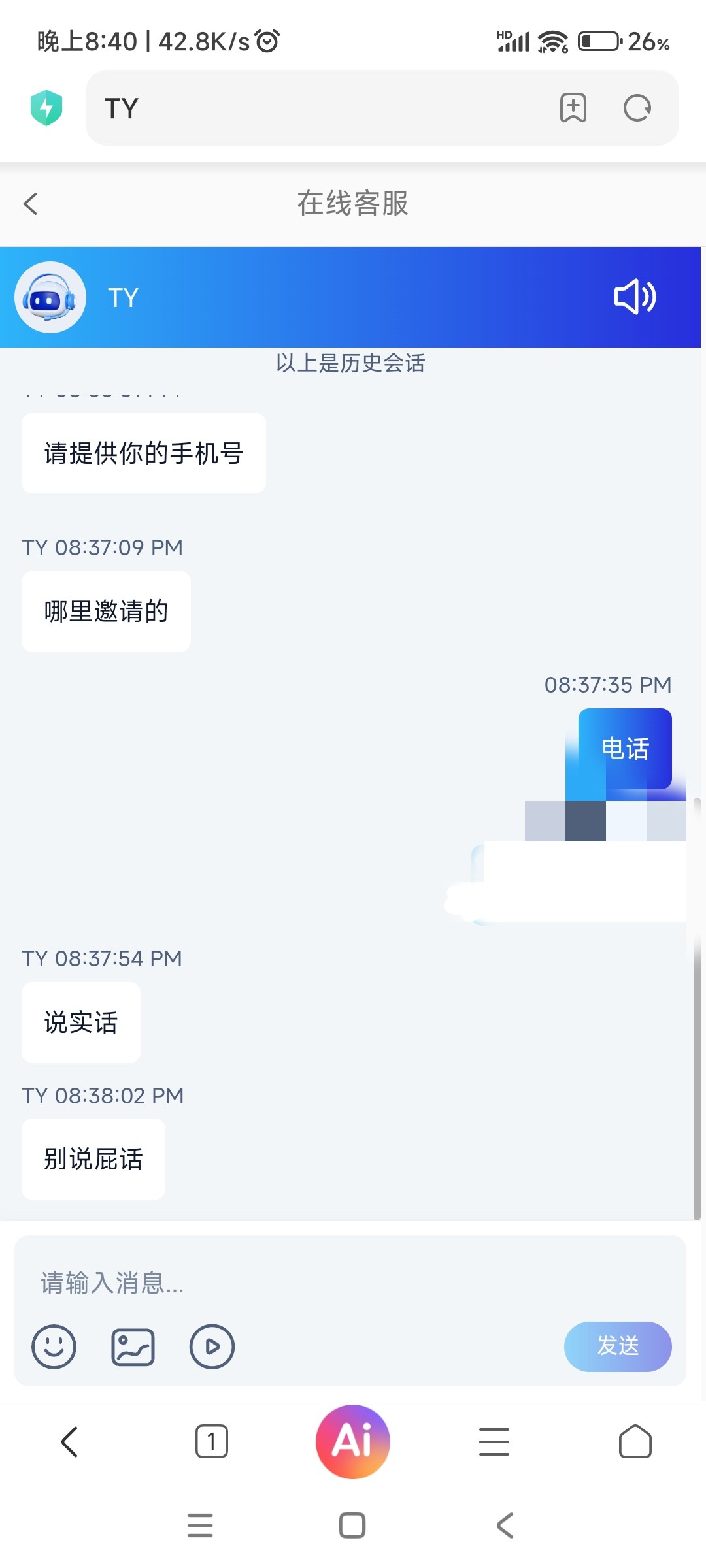This screenshot has height=1568, width=706.
Task: Bookmark this page in the browser
Action: pyautogui.click(x=573, y=108)
